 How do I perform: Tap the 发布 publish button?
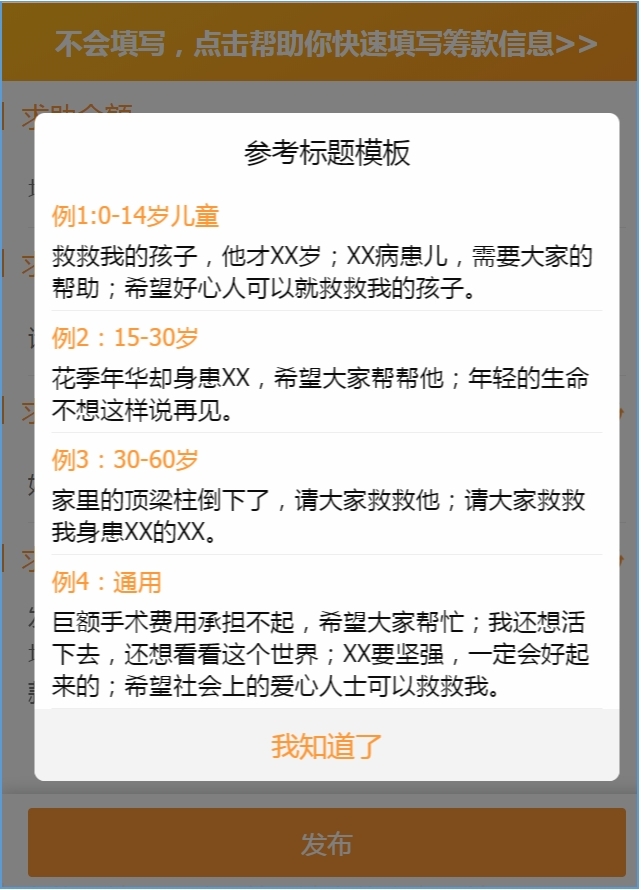(x=327, y=843)
